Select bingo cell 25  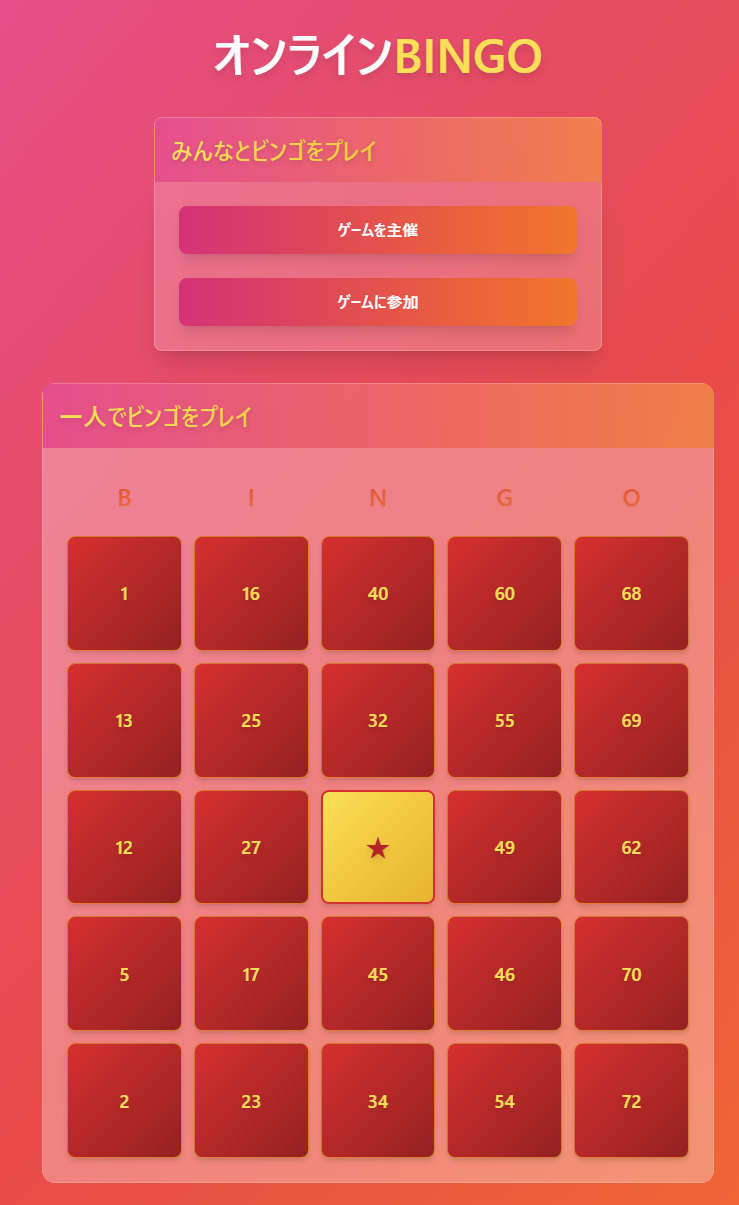coord(251,721)
